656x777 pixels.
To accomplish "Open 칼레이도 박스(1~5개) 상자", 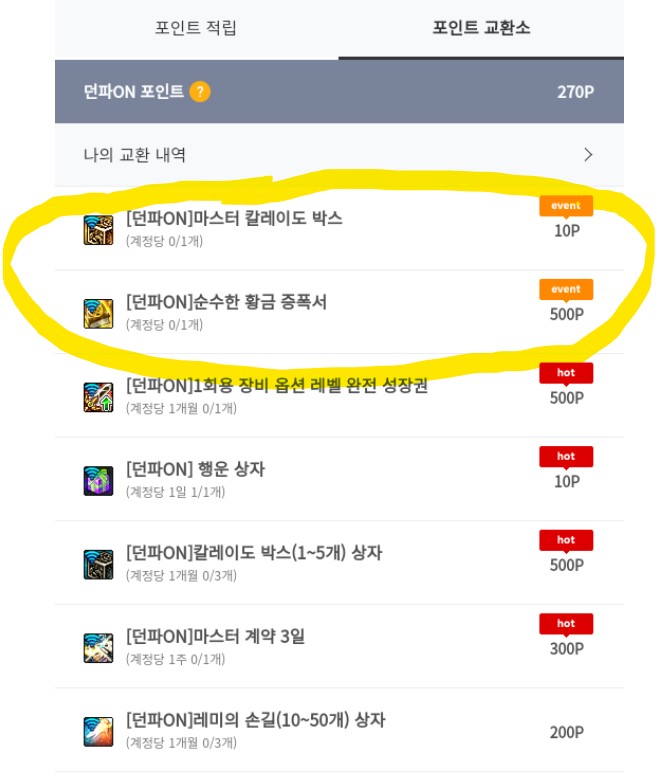I will [254, 553].
